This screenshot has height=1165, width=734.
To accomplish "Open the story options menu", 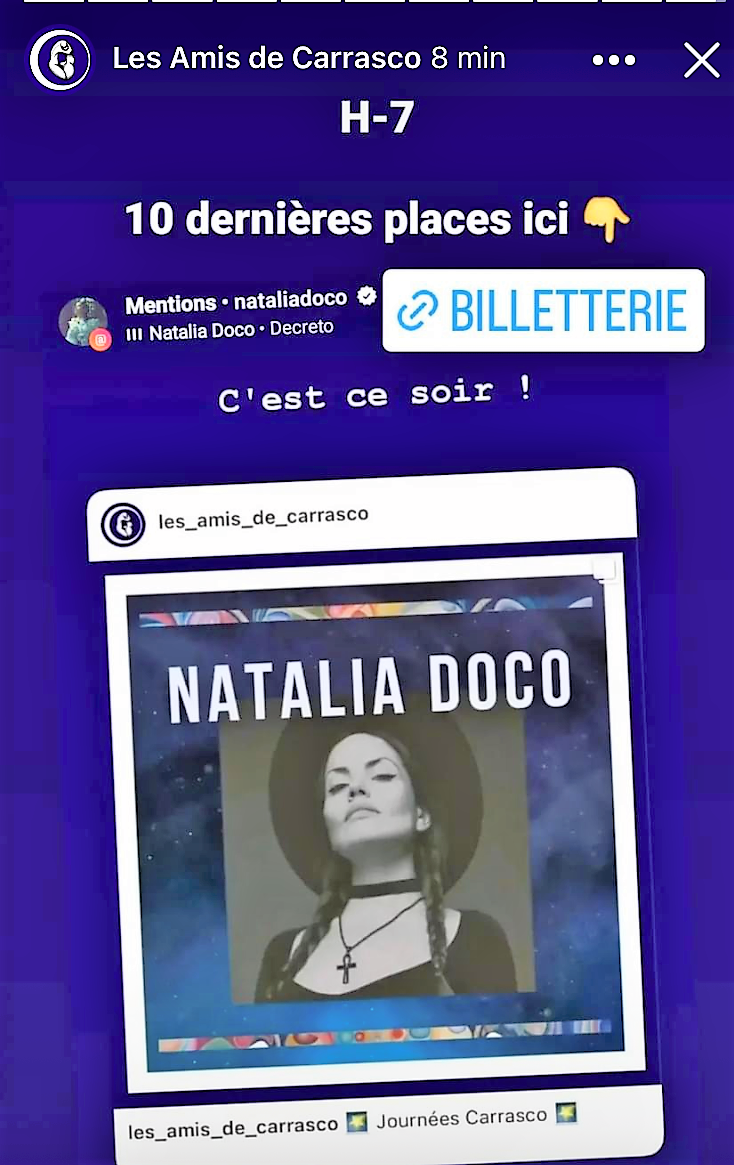I will (613, 60).
